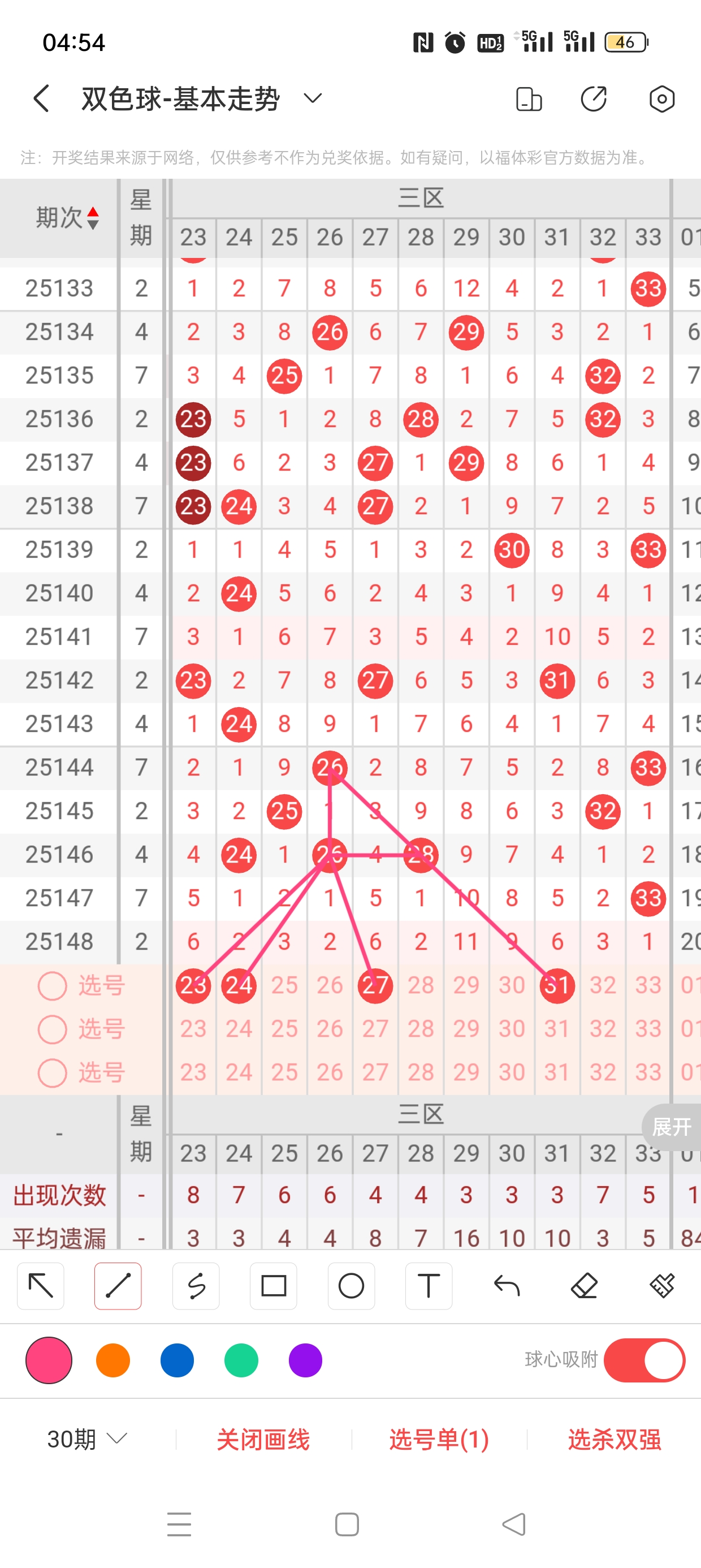Sort the chart by 期次
This screenshot has height=1568, width=701.
[67, 218]
